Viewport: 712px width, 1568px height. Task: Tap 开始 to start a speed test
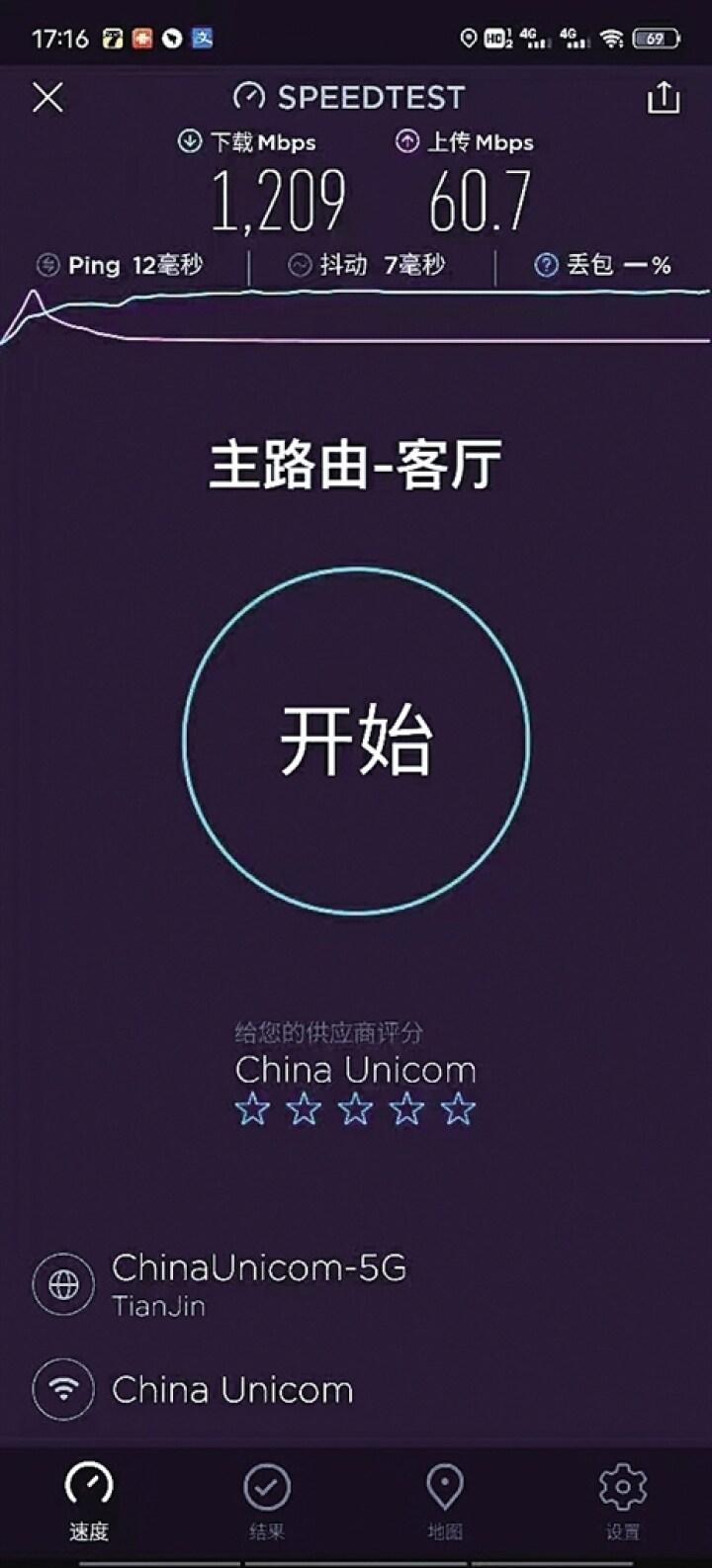tap(356, 740)
